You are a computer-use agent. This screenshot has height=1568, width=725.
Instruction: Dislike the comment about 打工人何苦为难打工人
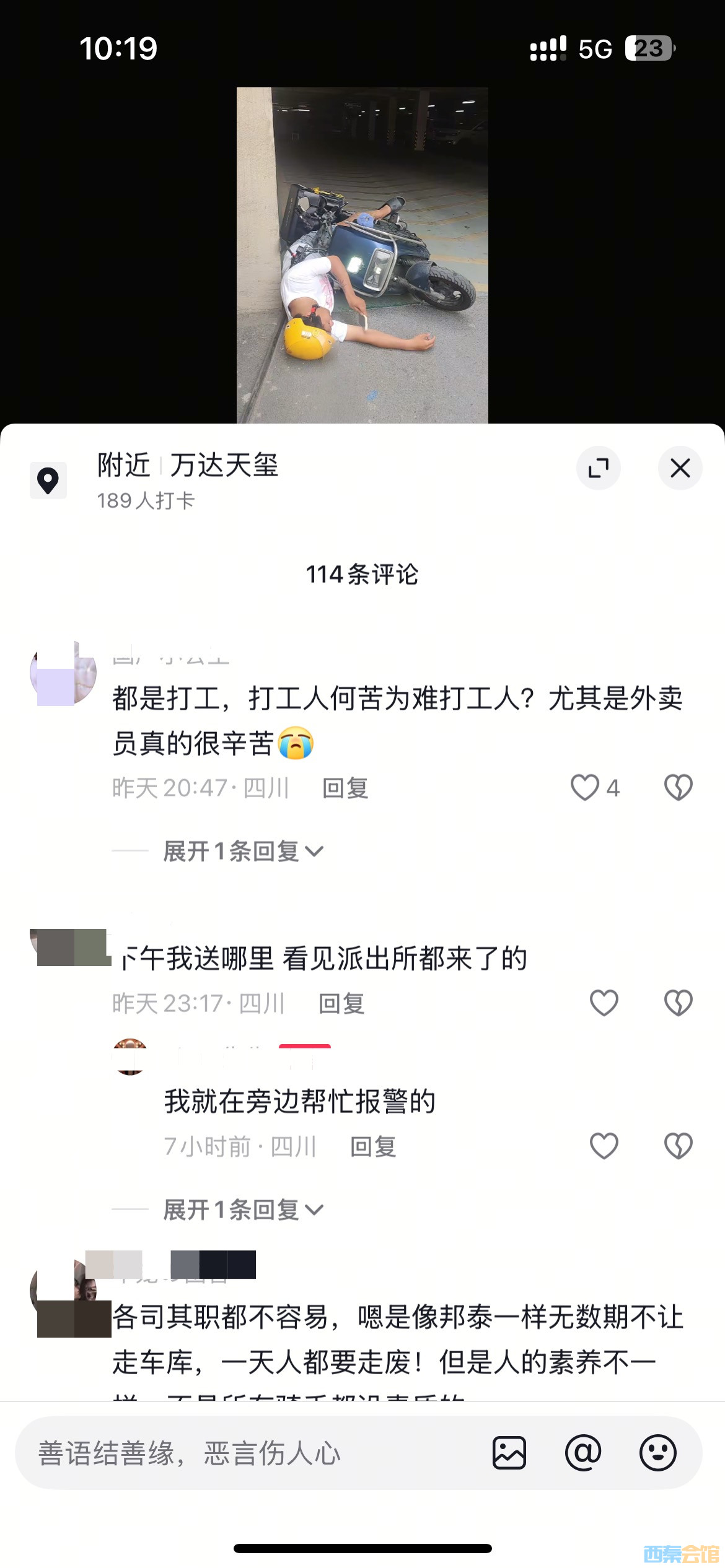click(x=678, y=788)
